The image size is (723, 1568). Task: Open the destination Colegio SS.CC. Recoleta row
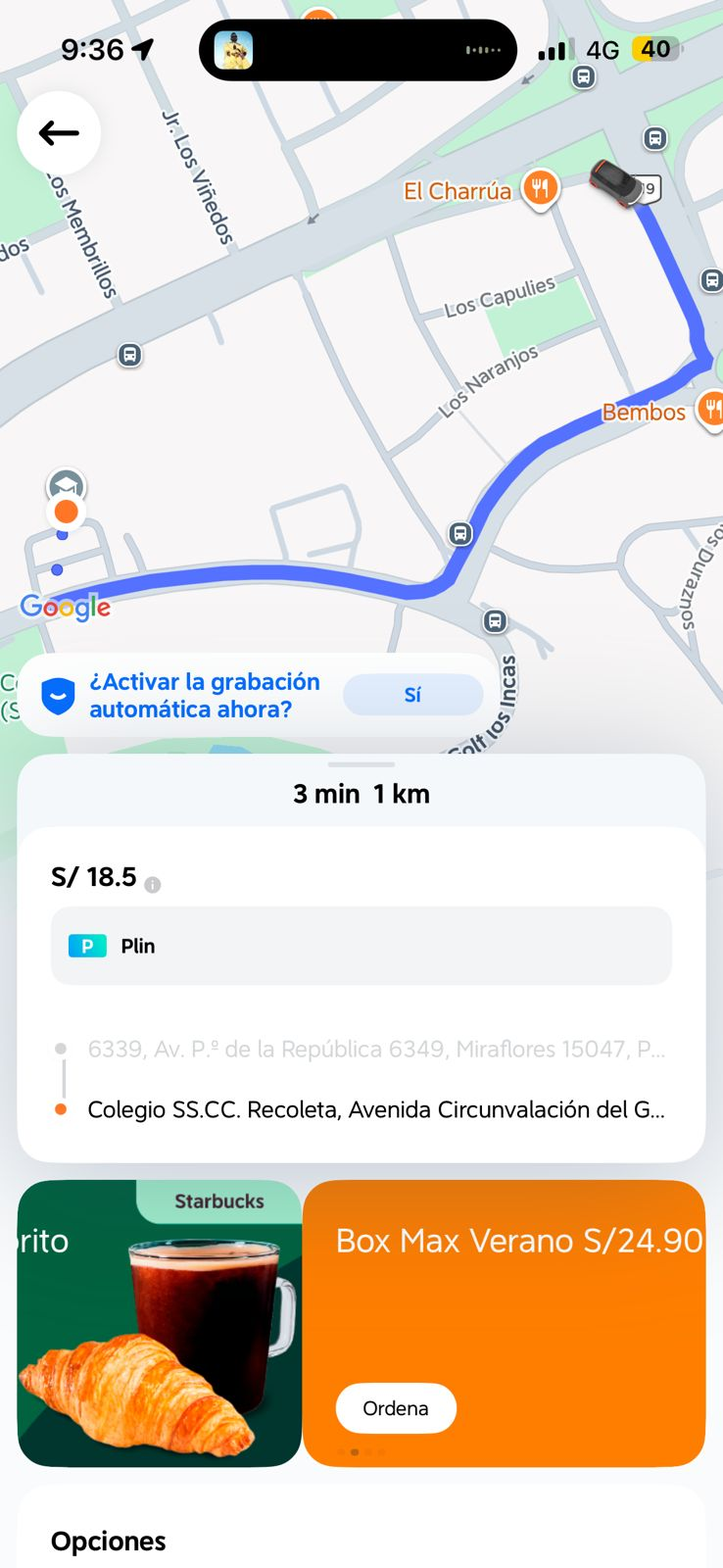pos(375,1109)
